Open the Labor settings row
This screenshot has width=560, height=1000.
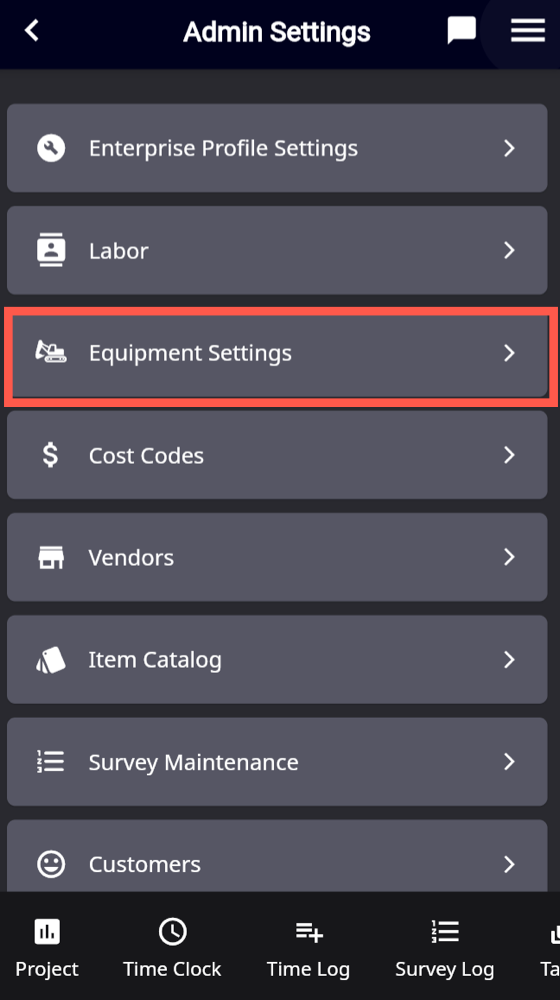click(x=277, y=250)
